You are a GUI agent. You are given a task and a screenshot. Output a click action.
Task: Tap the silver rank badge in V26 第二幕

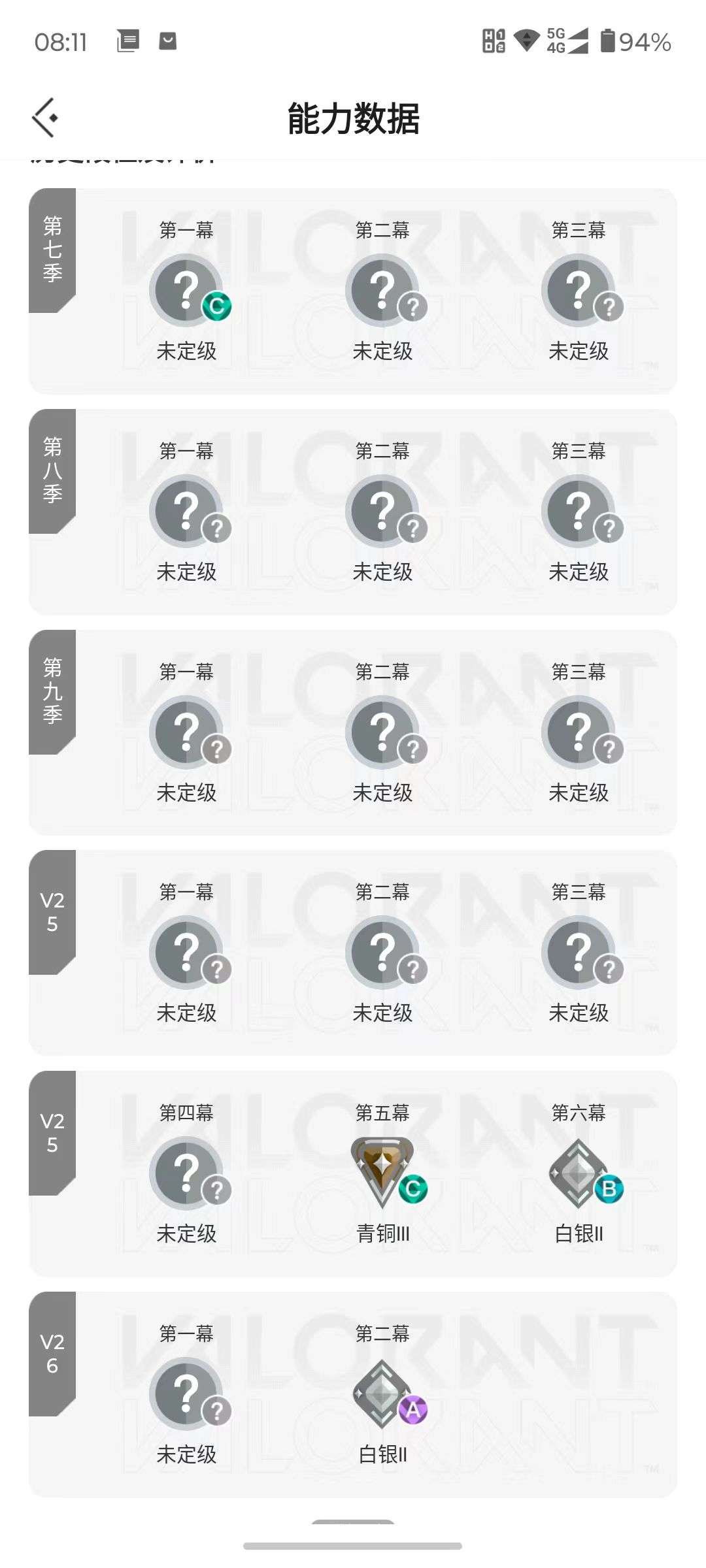point(383,1394)
